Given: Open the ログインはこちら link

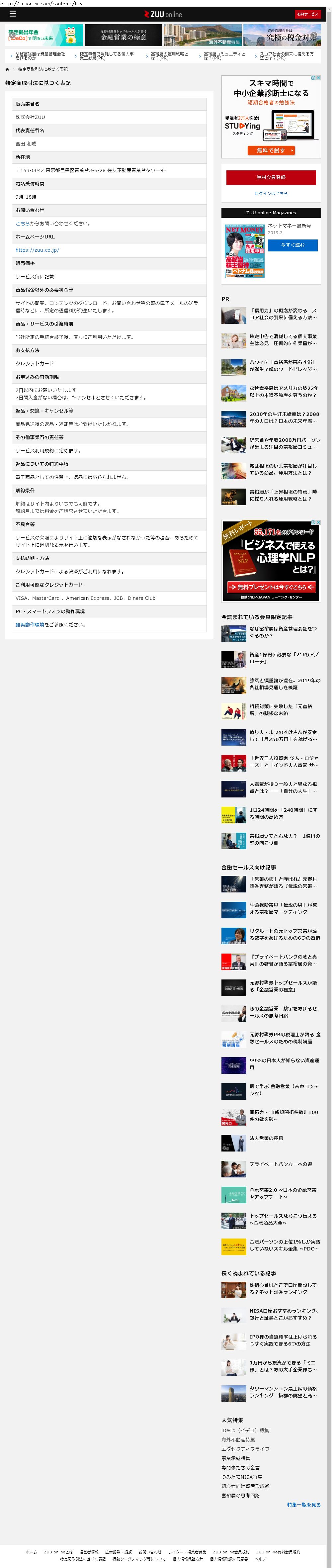Looking at the screenshot, I should (271, 194).
